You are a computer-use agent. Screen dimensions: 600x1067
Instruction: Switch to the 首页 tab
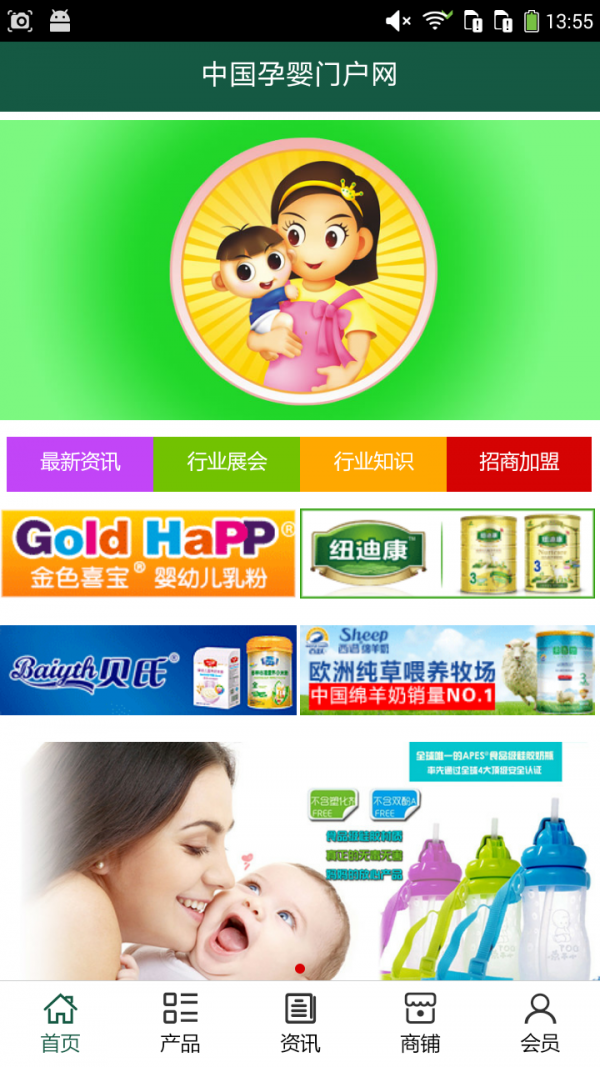(60, 1023)
